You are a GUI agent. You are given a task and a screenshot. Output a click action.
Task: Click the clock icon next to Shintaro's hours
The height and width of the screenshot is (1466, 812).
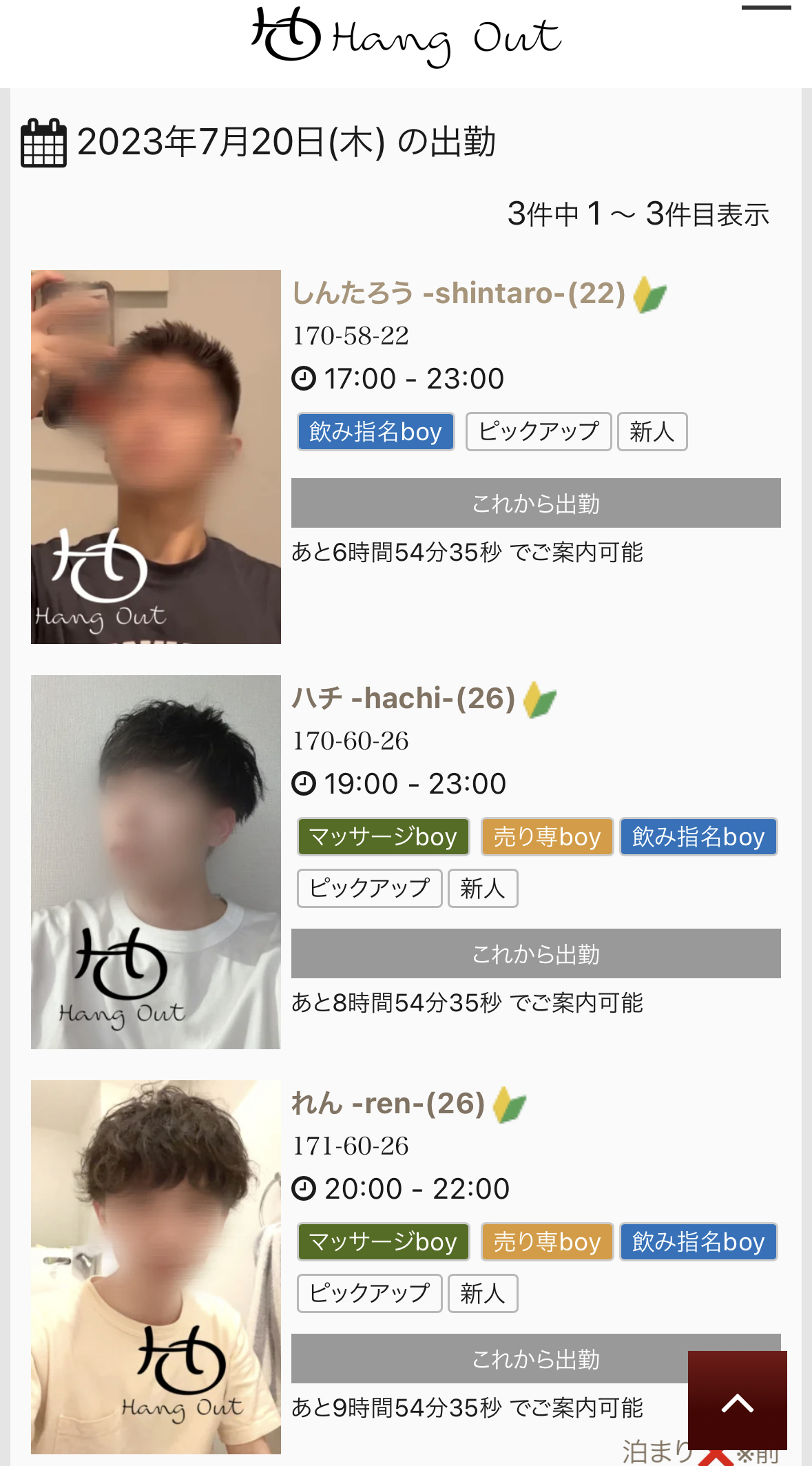click(x=305, y=378)
